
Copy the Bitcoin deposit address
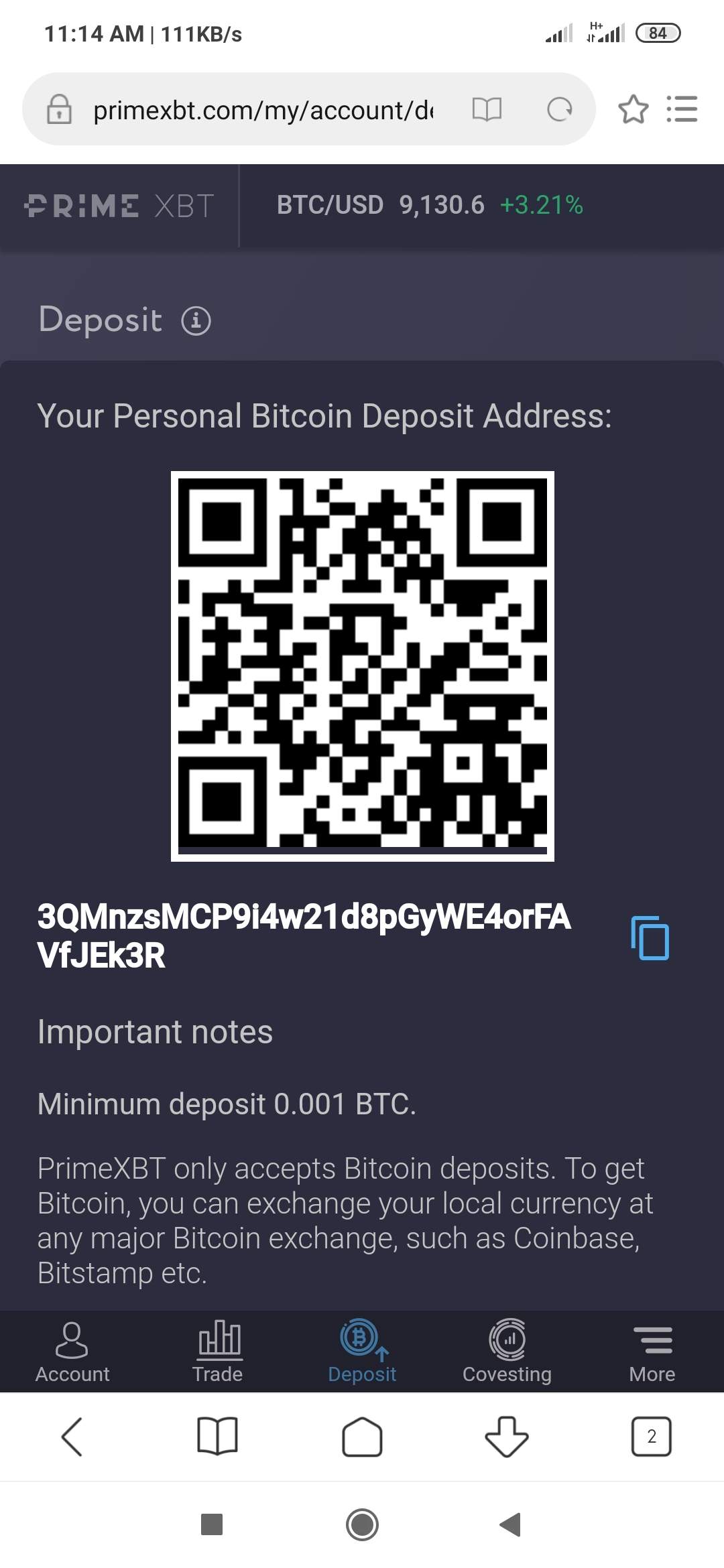coord(650,937)
